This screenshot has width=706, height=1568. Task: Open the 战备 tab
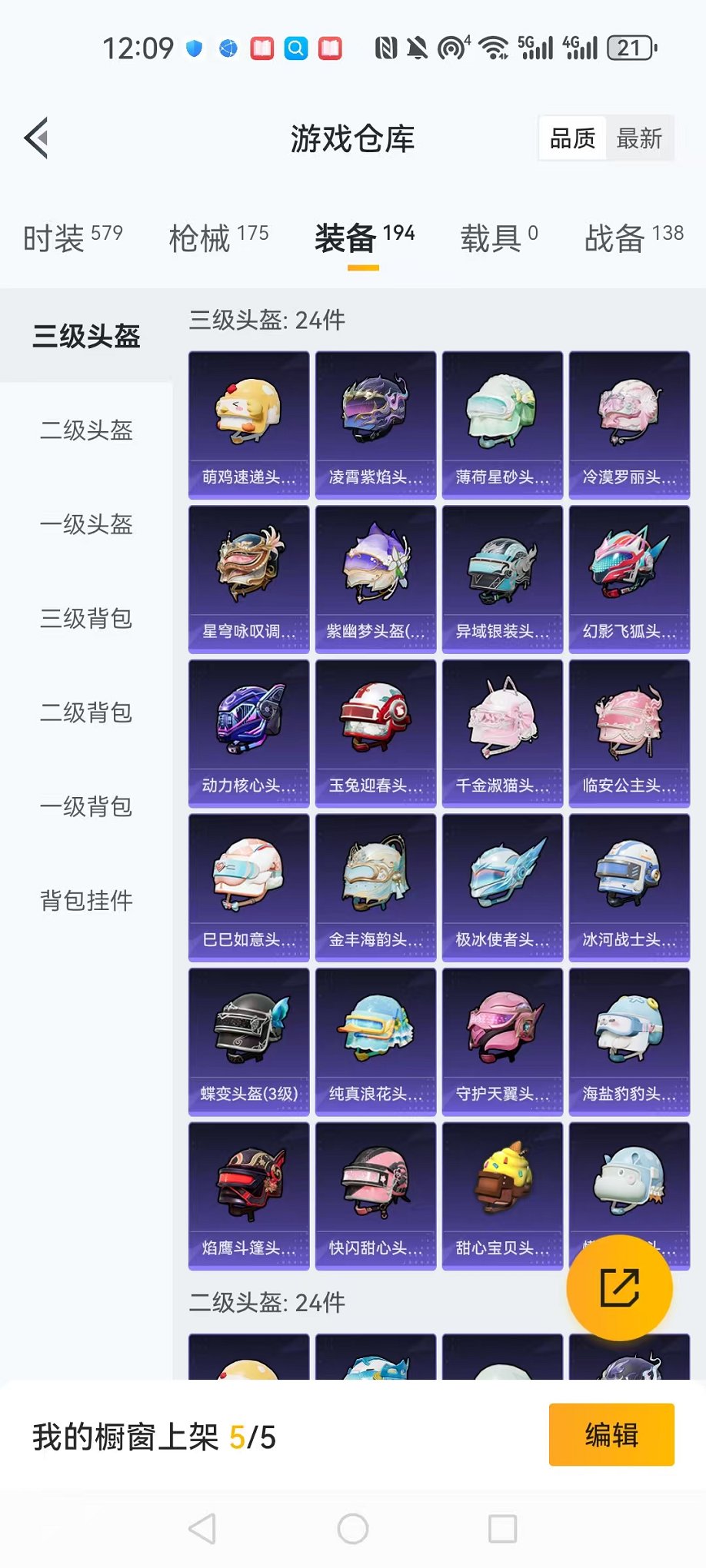[634, 238]
